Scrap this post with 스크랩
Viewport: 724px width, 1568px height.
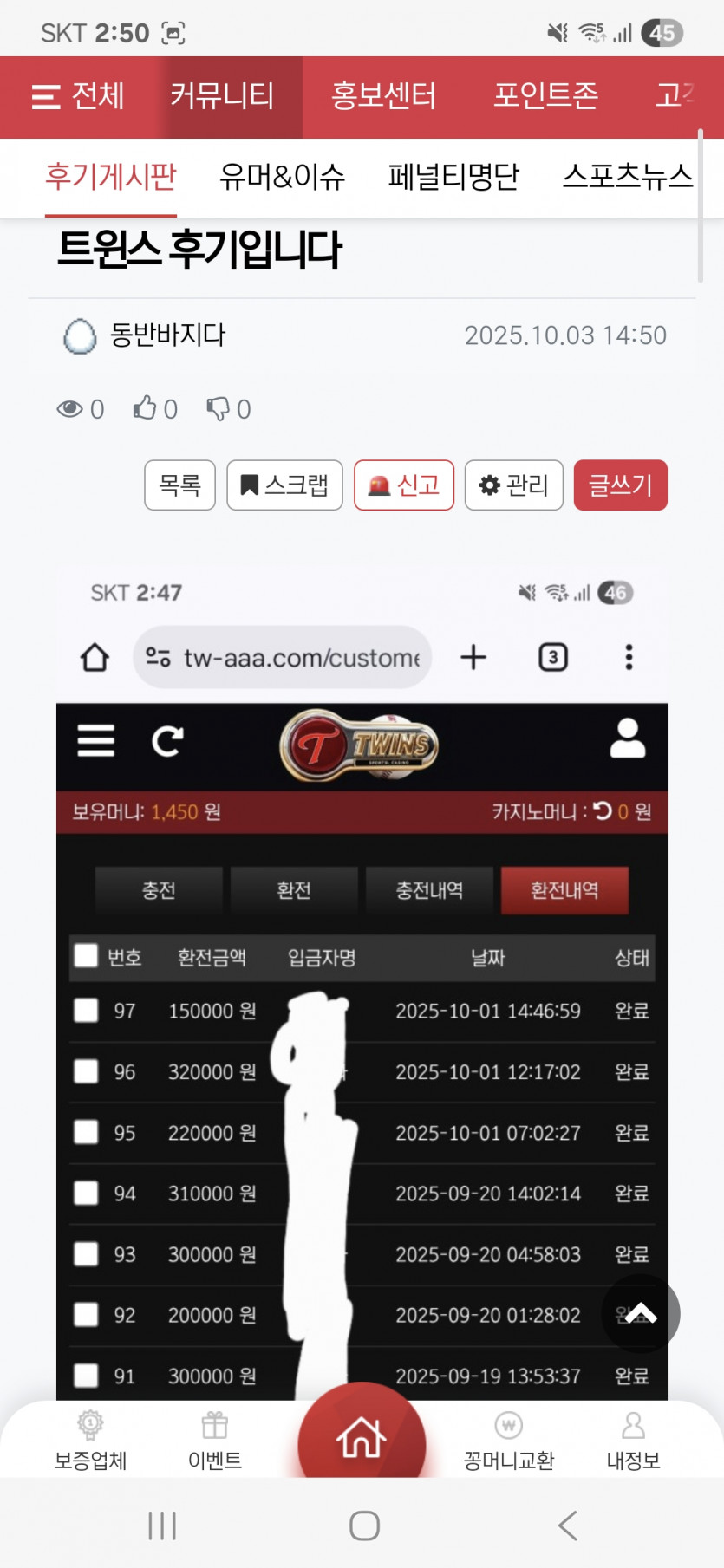(284, 485)
